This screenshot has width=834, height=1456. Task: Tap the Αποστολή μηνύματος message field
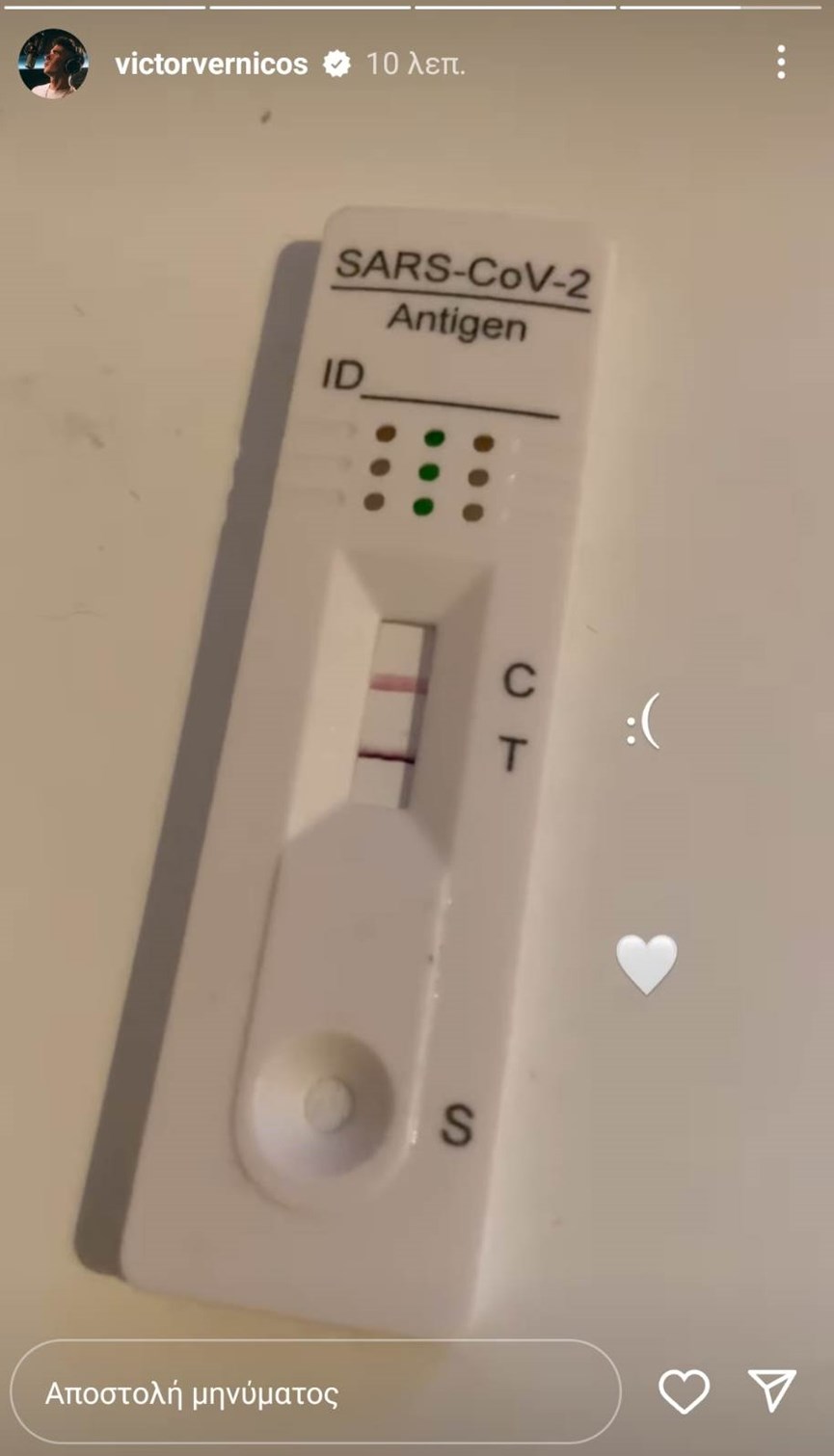314,1392
